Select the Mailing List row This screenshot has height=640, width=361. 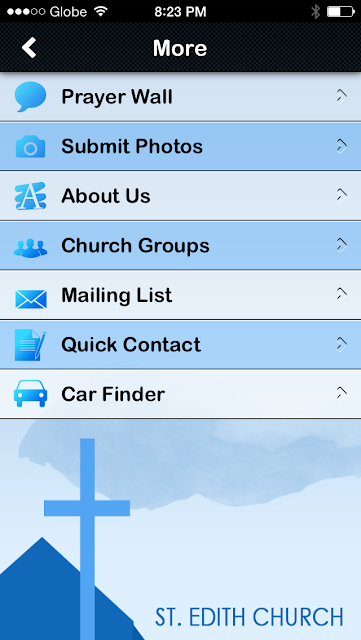180,295
